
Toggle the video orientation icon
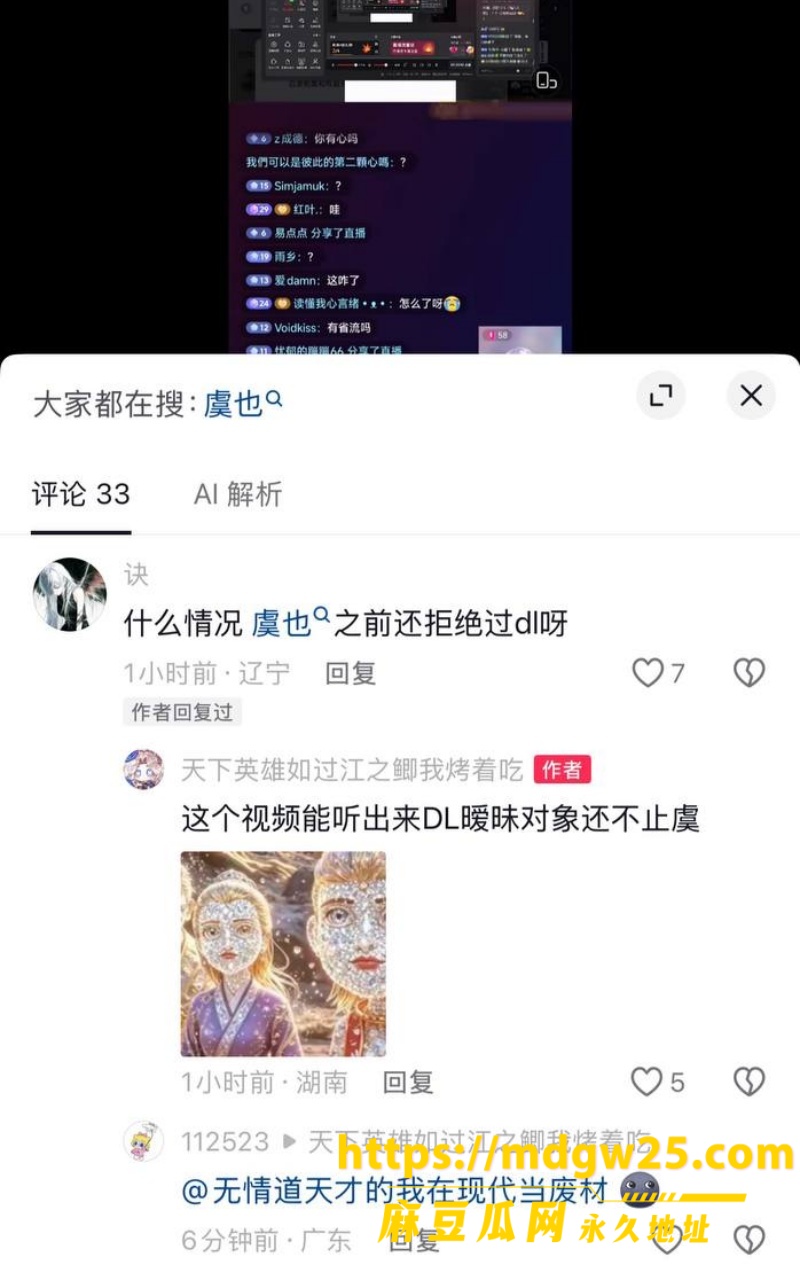(x=546, y=79)
